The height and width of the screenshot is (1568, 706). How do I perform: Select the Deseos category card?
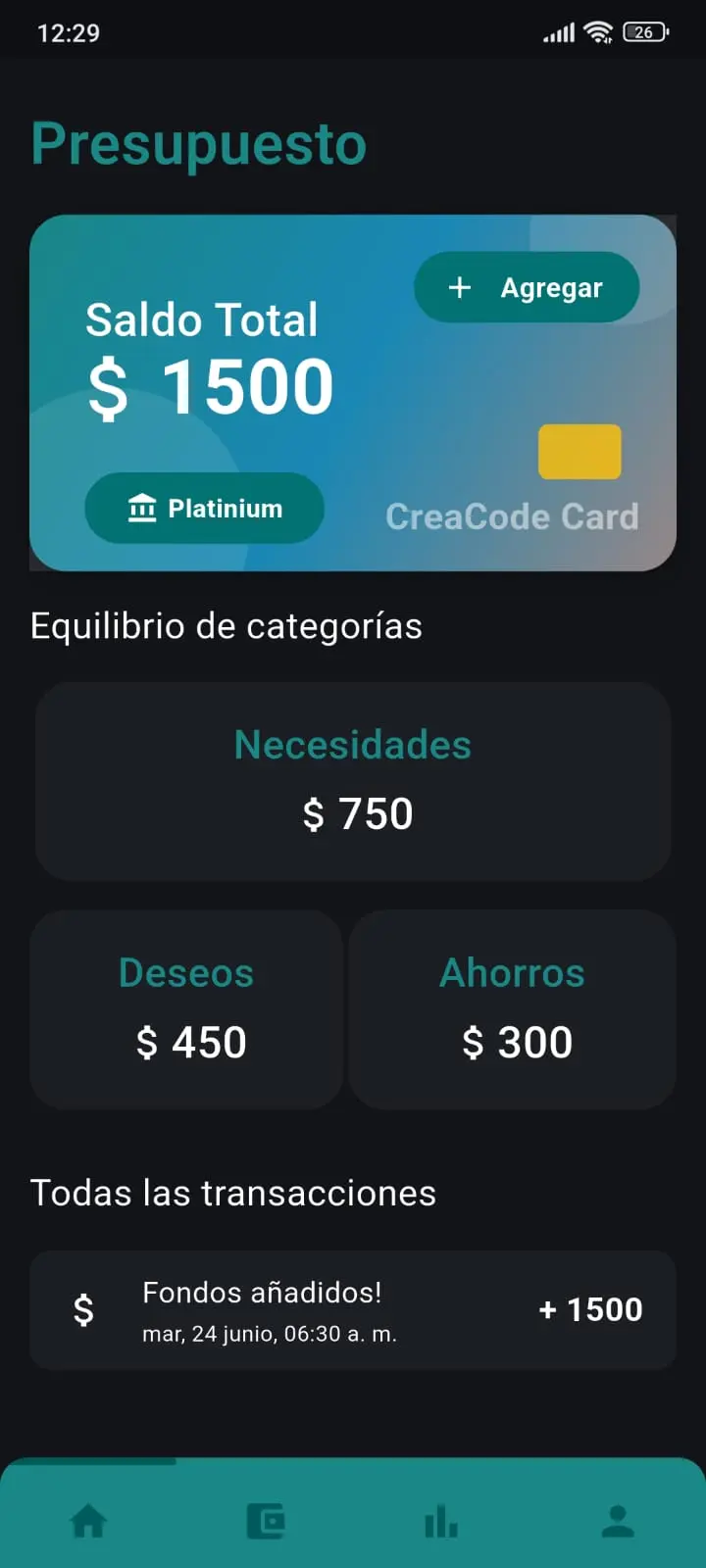click(185, 1009)
